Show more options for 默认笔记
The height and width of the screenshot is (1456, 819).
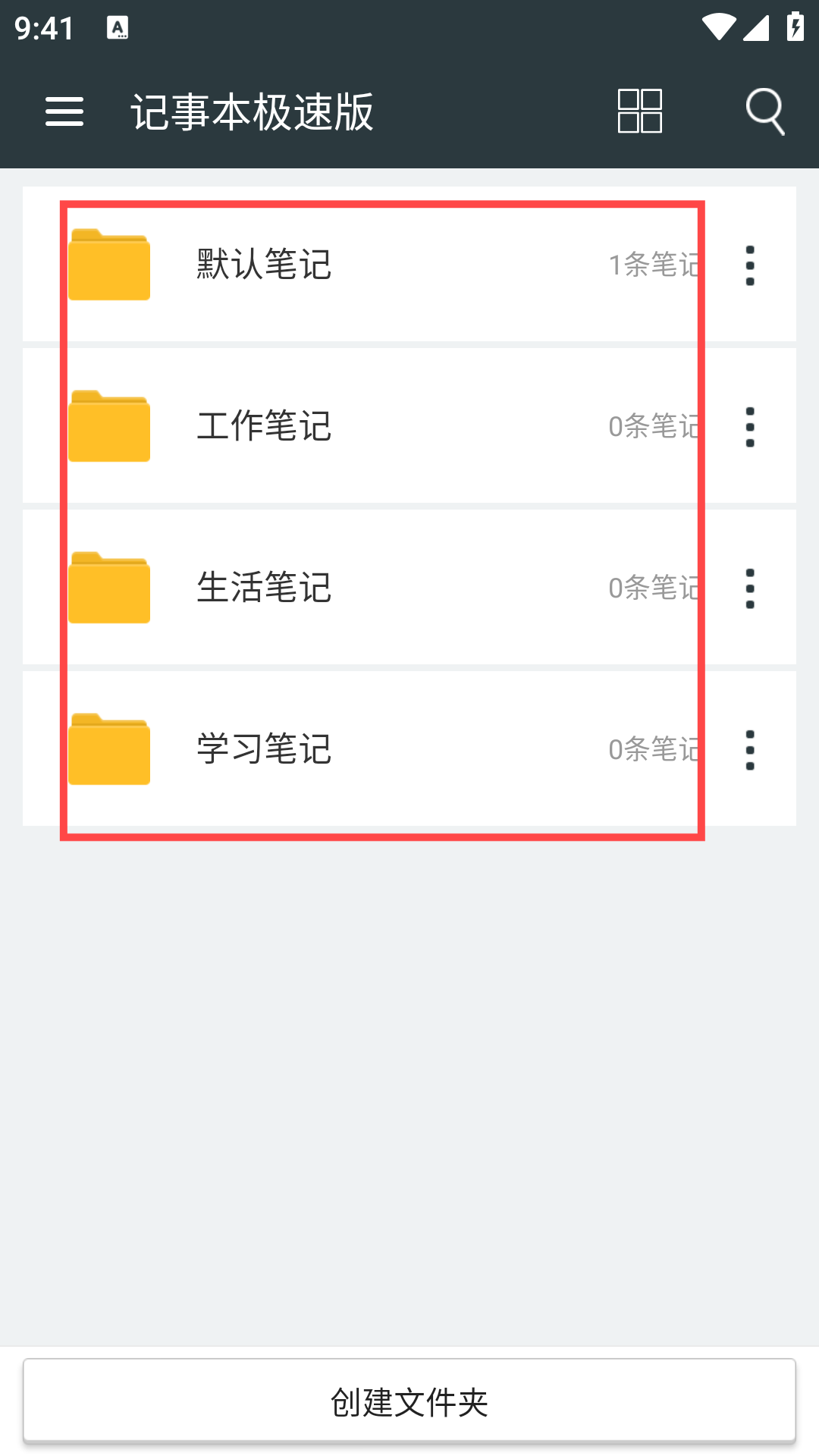coord(750,265)
